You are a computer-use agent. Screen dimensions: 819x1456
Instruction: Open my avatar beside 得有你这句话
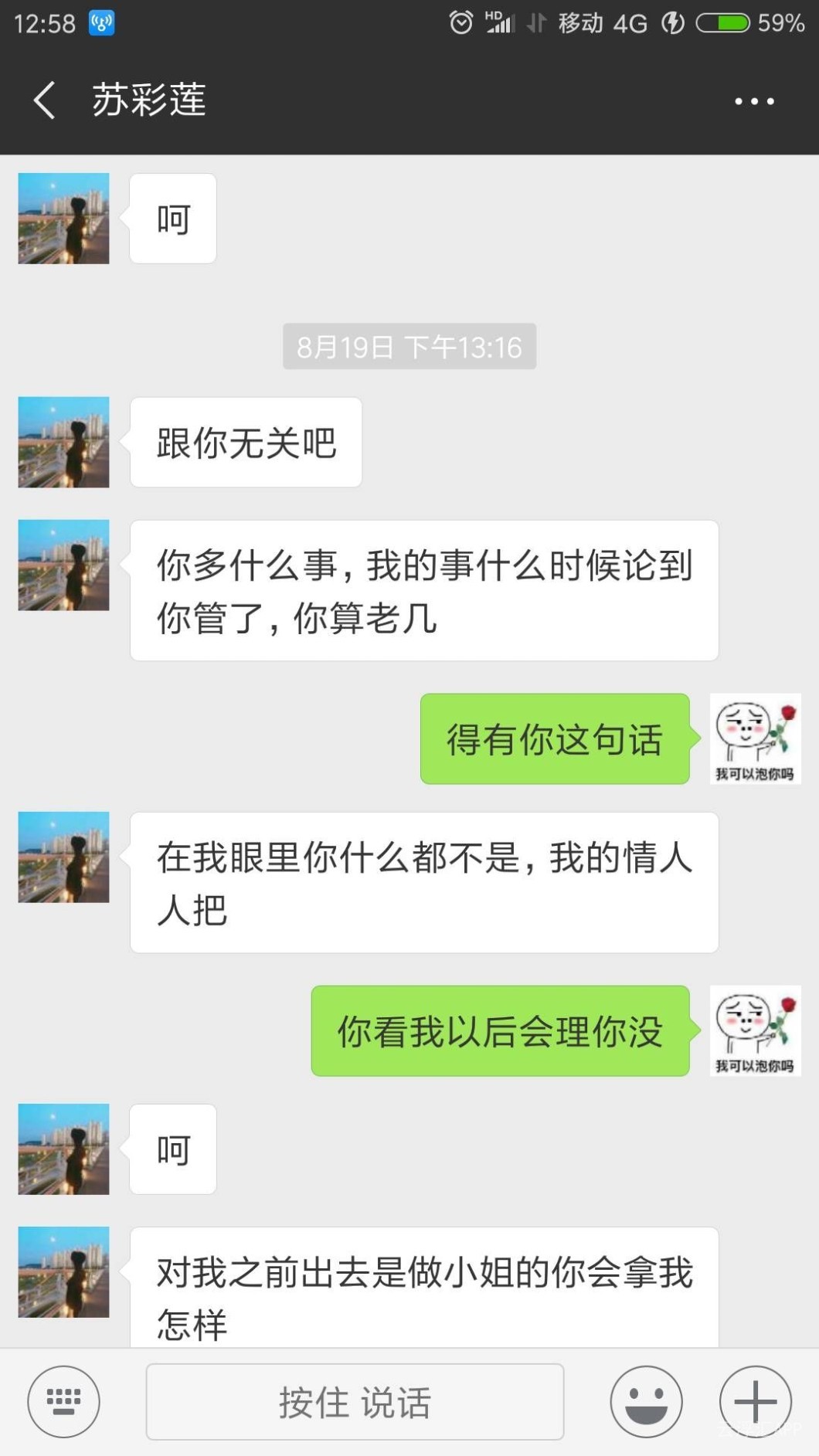coord(755,738)
